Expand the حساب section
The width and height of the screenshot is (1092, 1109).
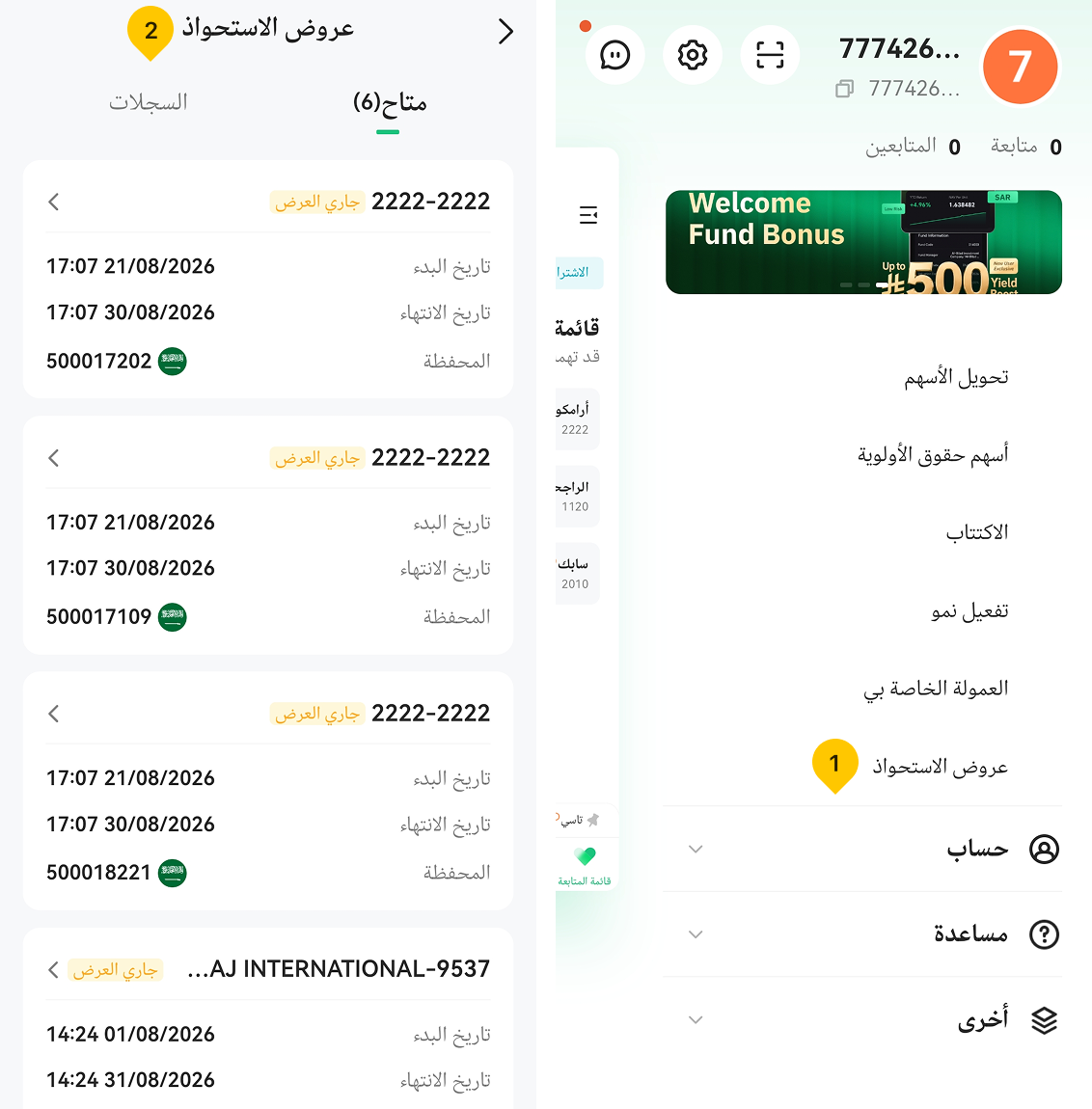[862, 849]
